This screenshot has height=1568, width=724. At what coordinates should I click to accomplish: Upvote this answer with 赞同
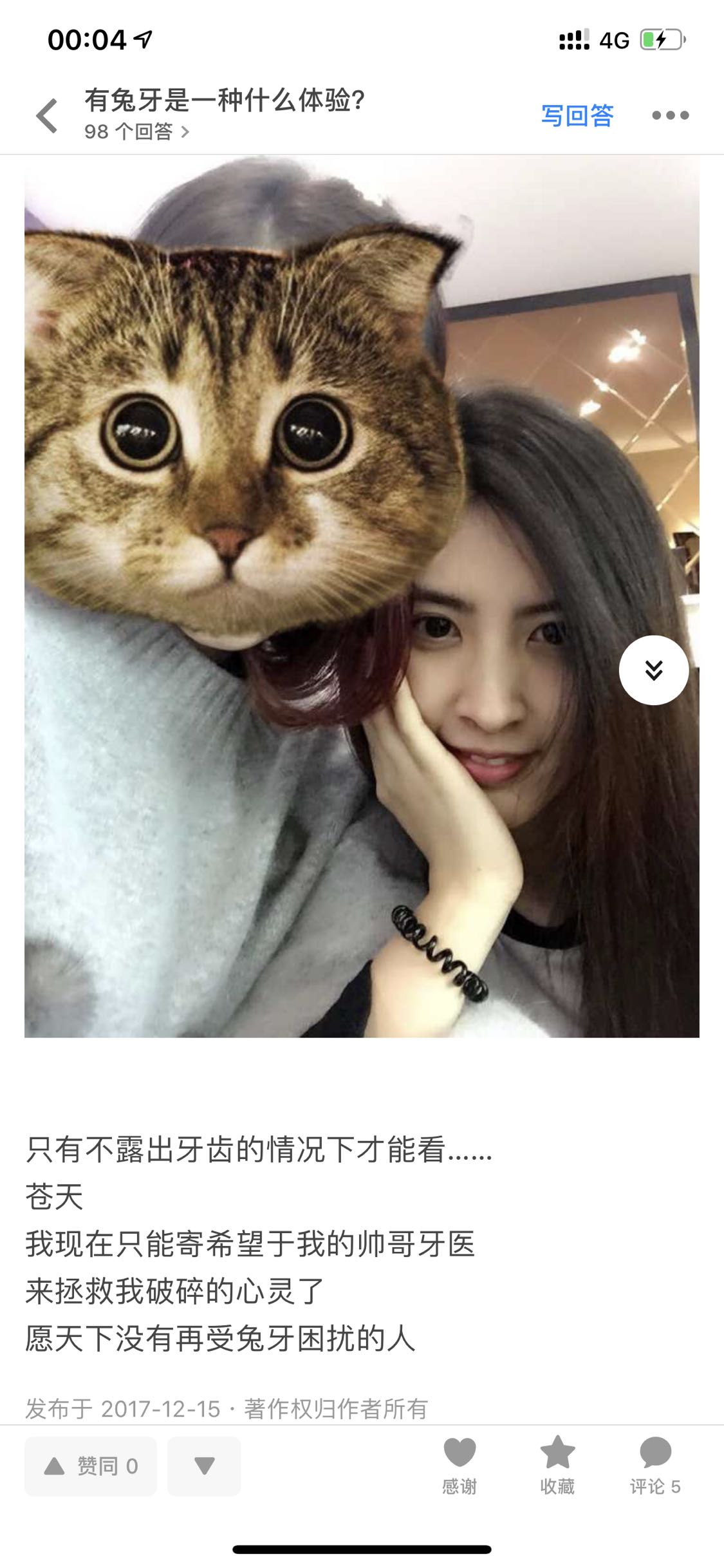tap(91, 1466)
